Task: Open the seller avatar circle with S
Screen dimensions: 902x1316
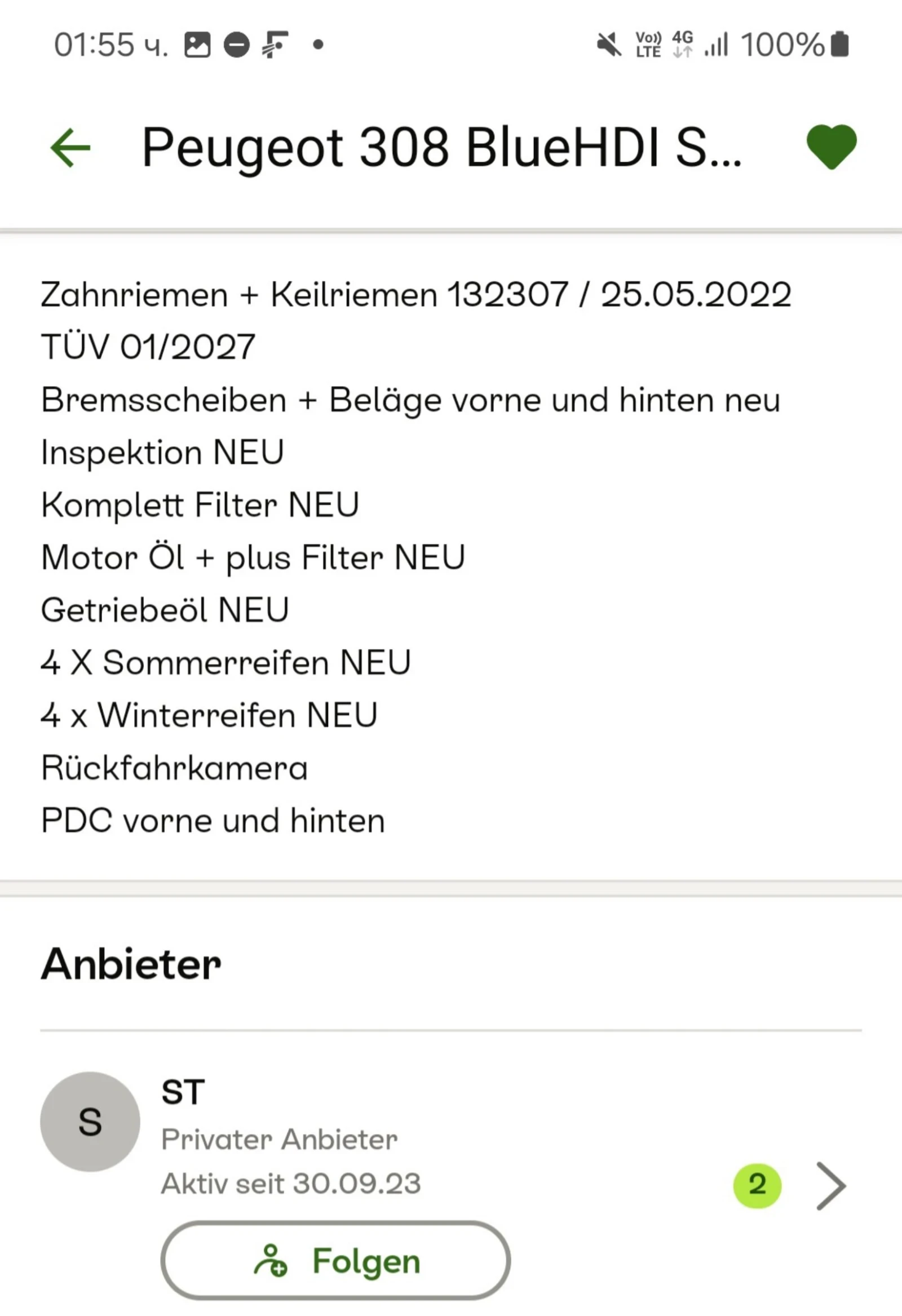Action: pyautogui.click(x=90, y=1121)
